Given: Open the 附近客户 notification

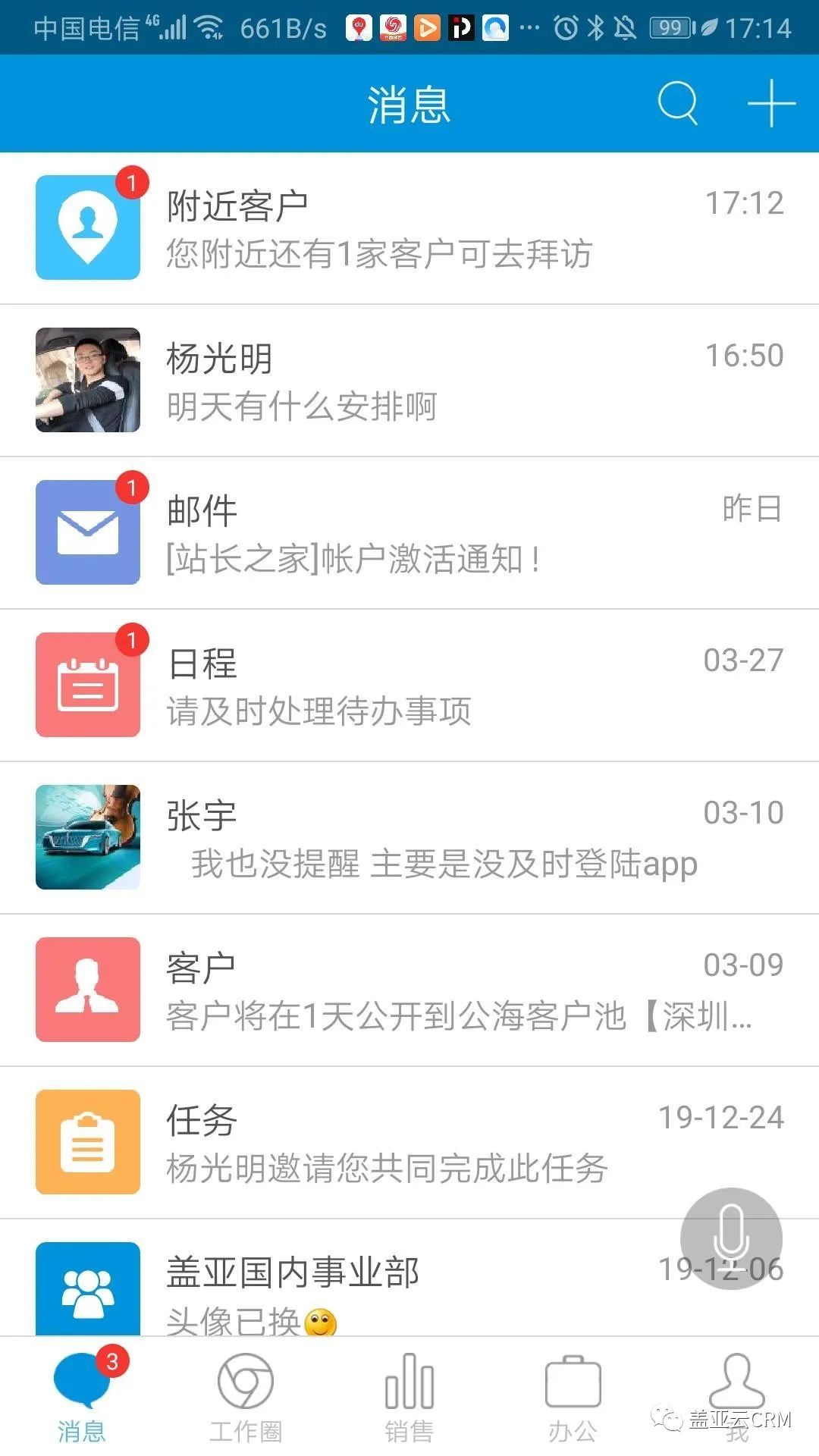Looking at the screenshot, I should coord(409,228).
